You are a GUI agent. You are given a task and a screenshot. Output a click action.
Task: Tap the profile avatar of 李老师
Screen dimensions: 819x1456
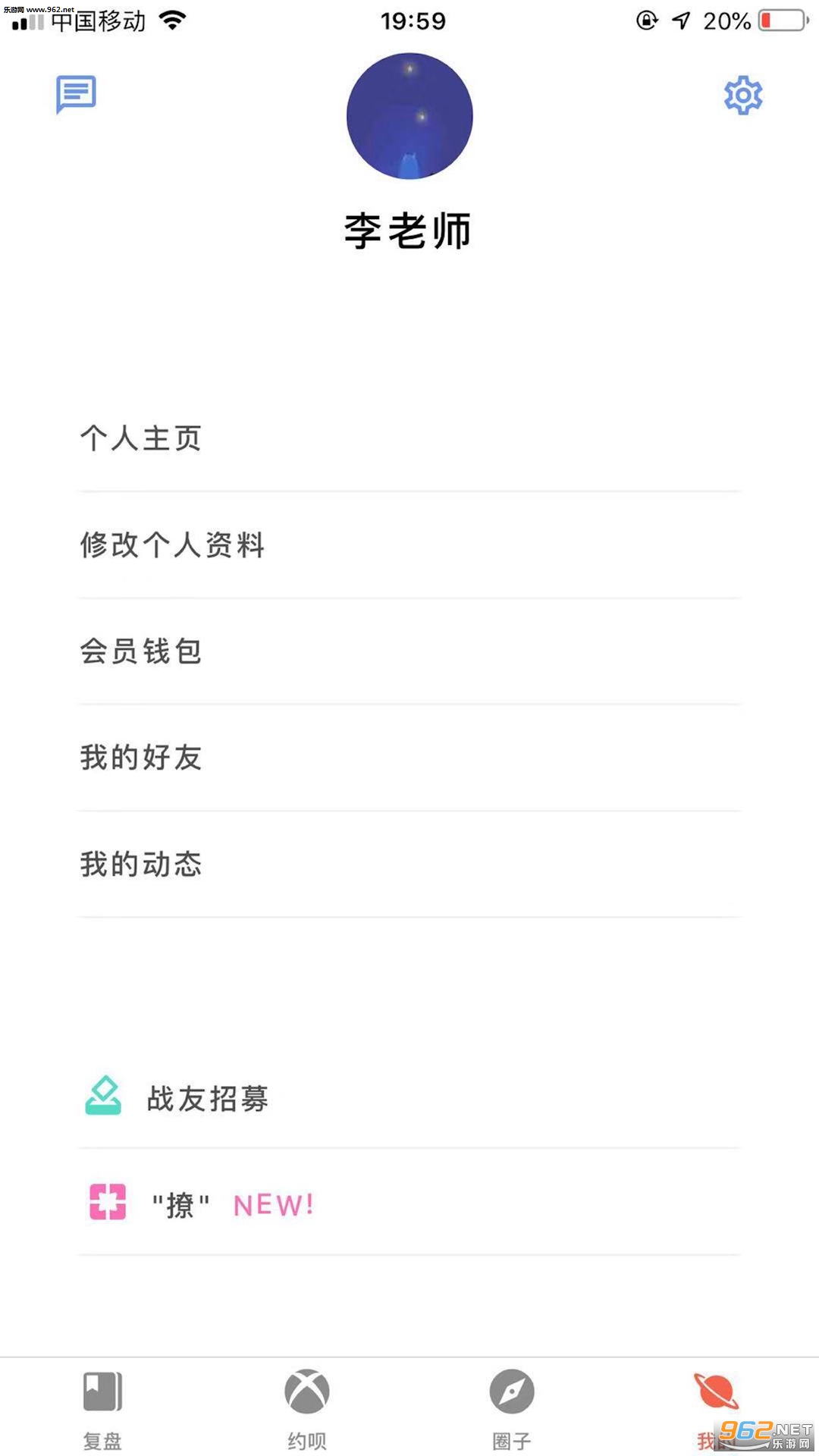coord(409,116)
